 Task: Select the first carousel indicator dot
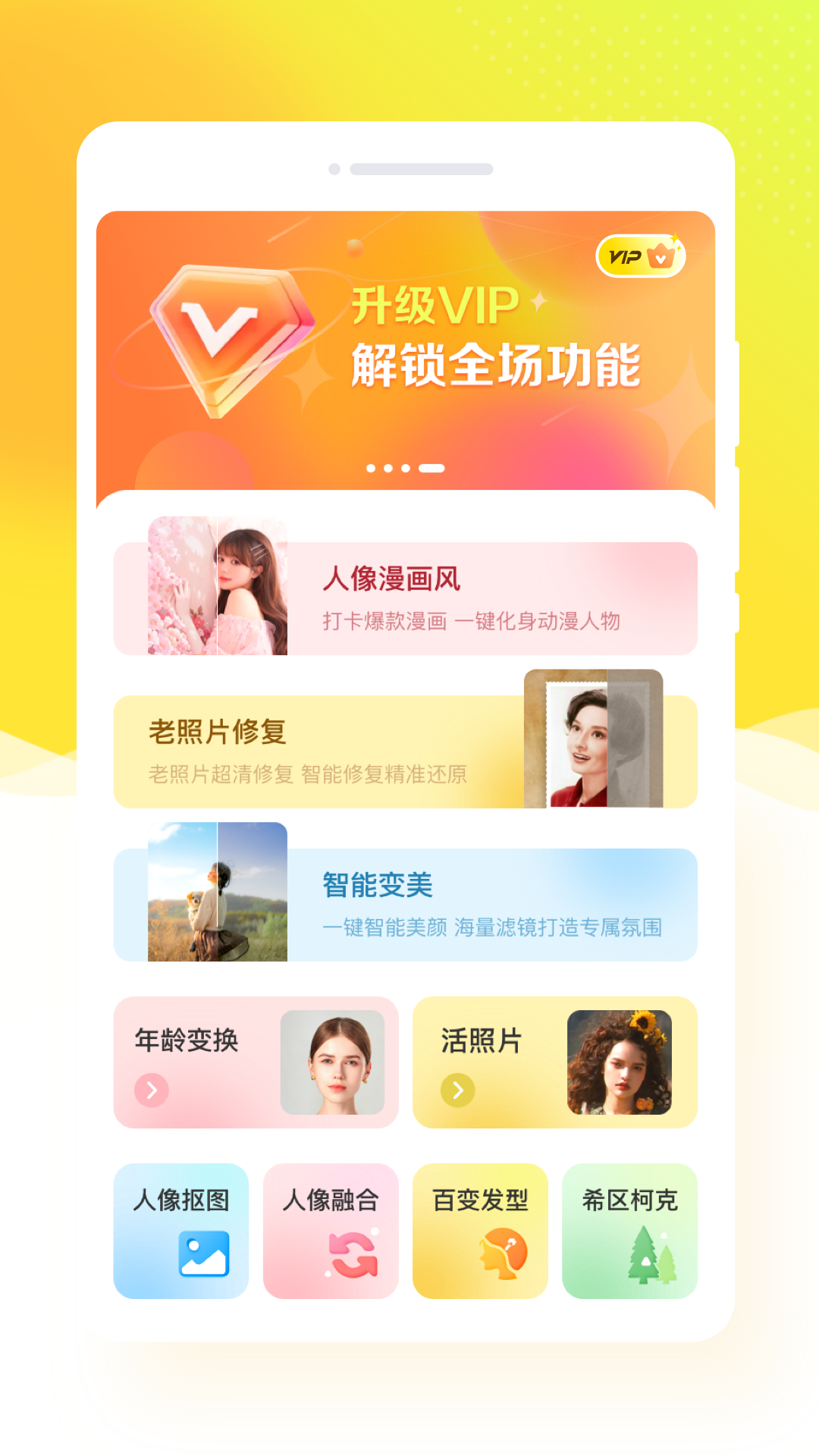[371, 469]
